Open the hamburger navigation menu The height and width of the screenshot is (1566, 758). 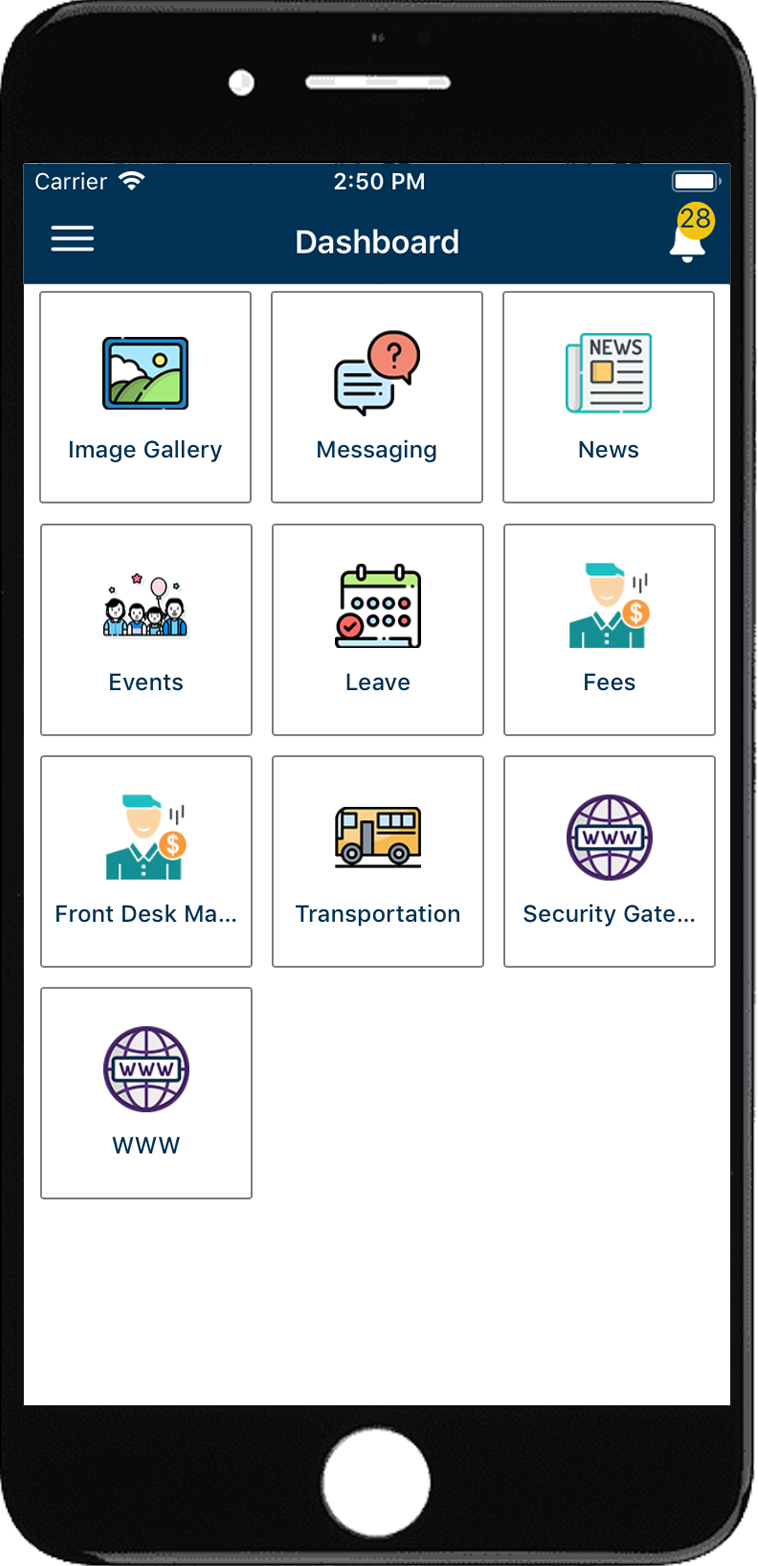click(x=72, y=239)
